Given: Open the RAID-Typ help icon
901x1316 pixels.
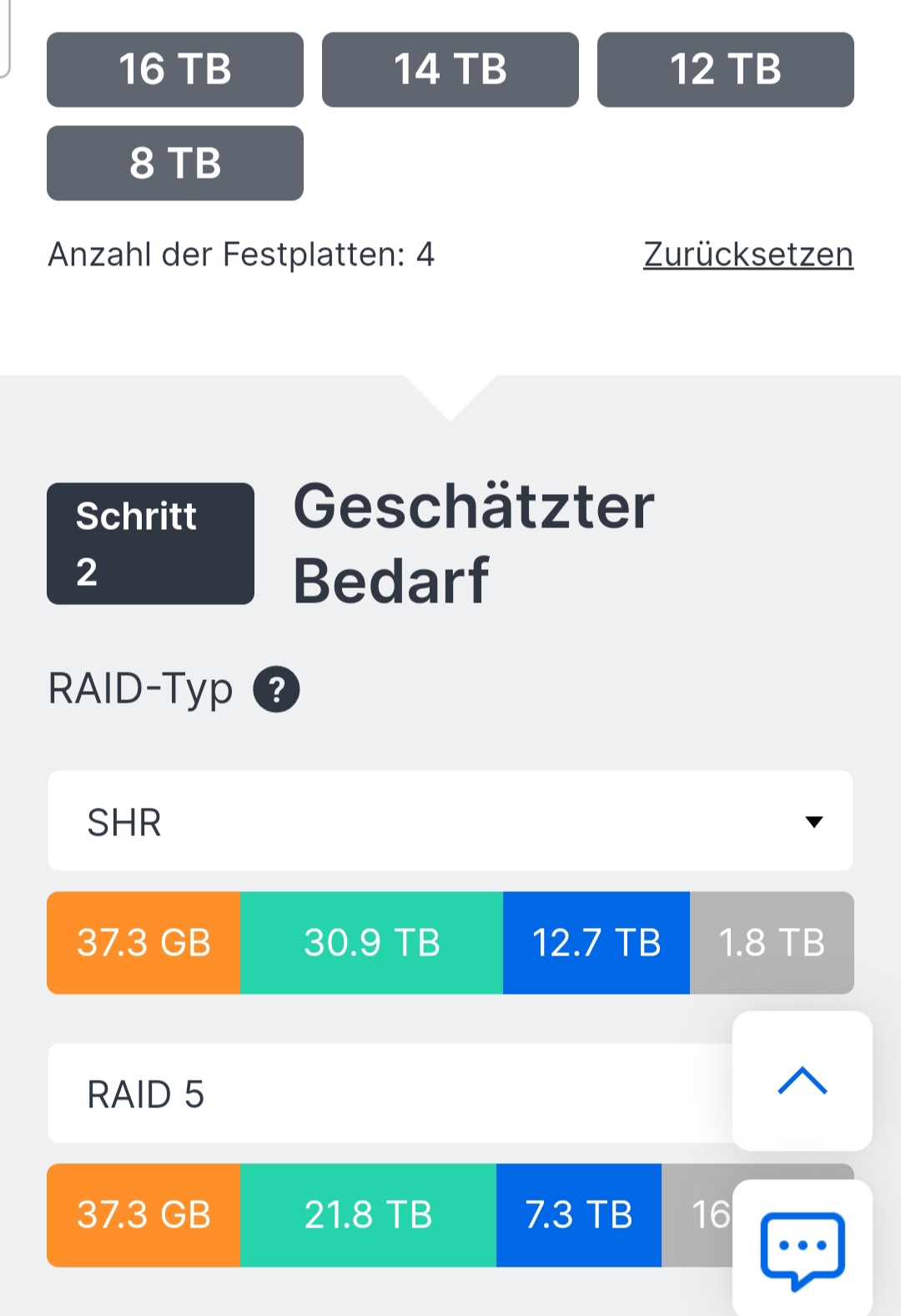Looking at the screenshot, I should 276,689.
